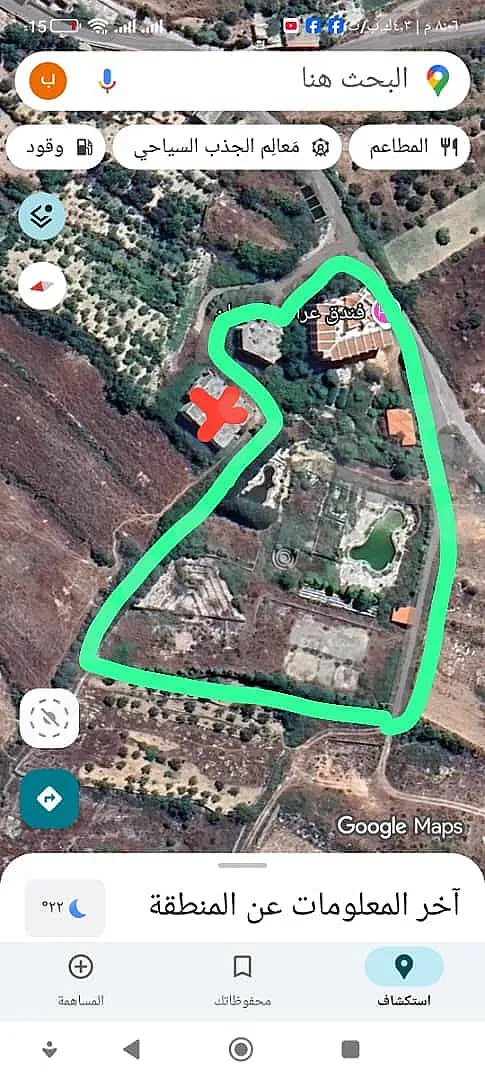Open the search box labeled البحث هنا
The image size is (485, 1080).
pyautogui.click(x=242, y=81)
